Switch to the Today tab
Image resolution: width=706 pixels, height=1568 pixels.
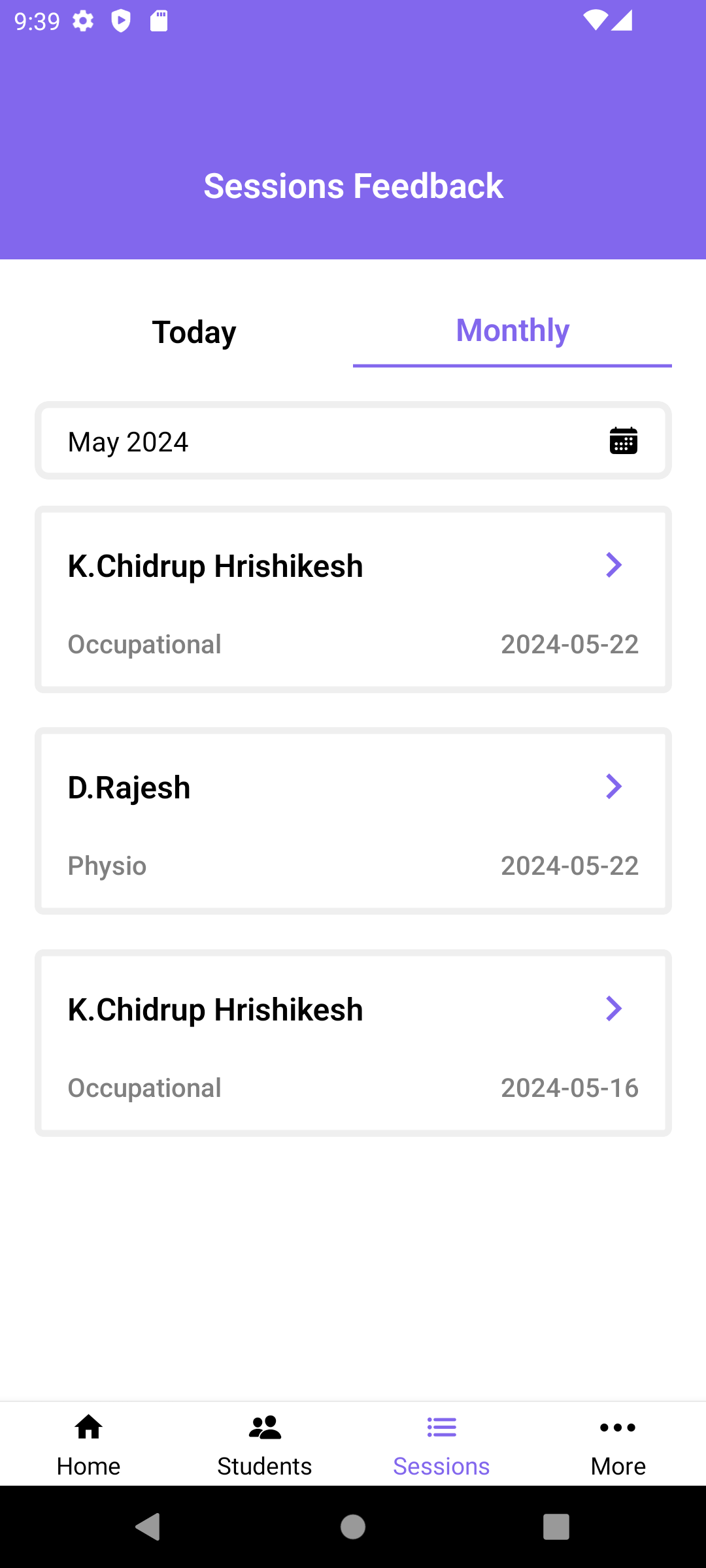193,332
